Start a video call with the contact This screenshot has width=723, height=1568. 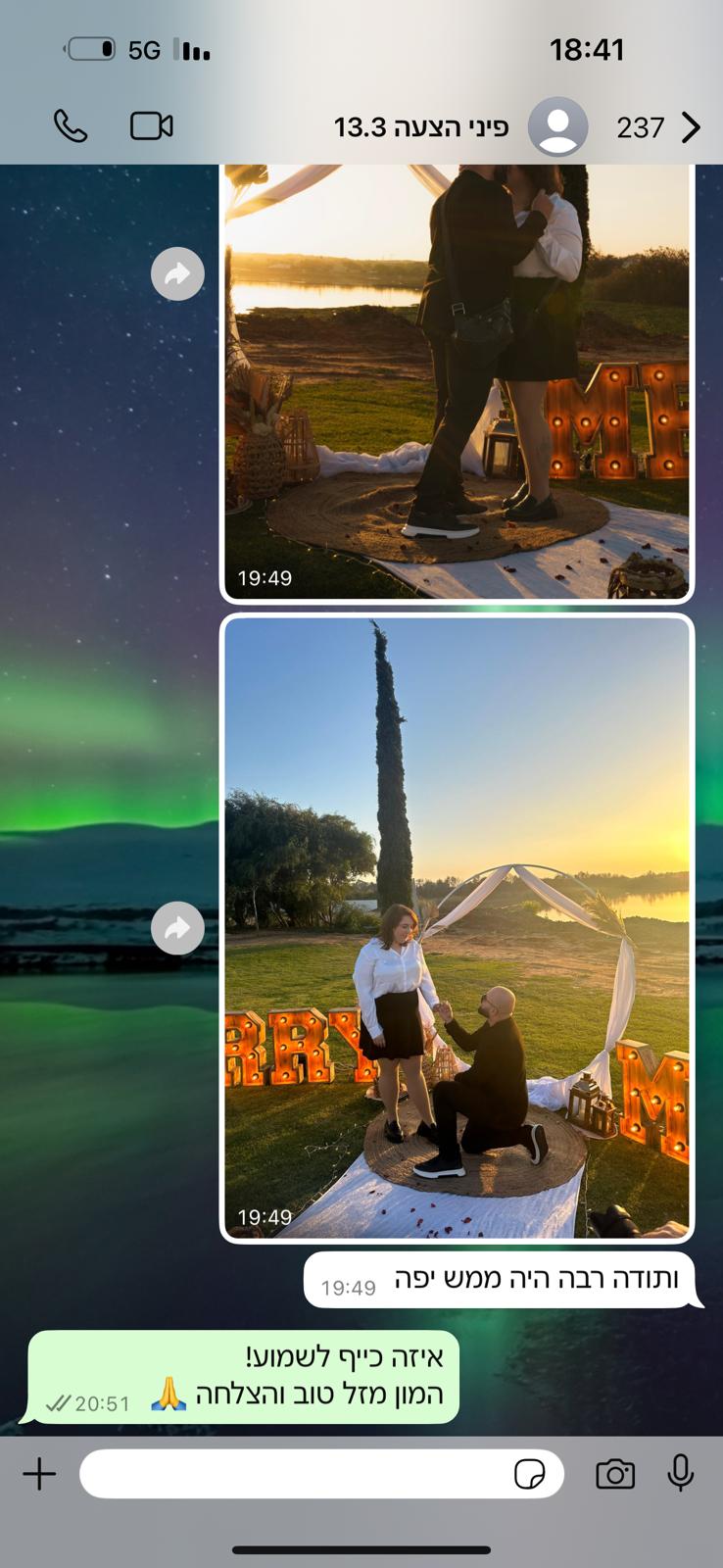(151, 126)
